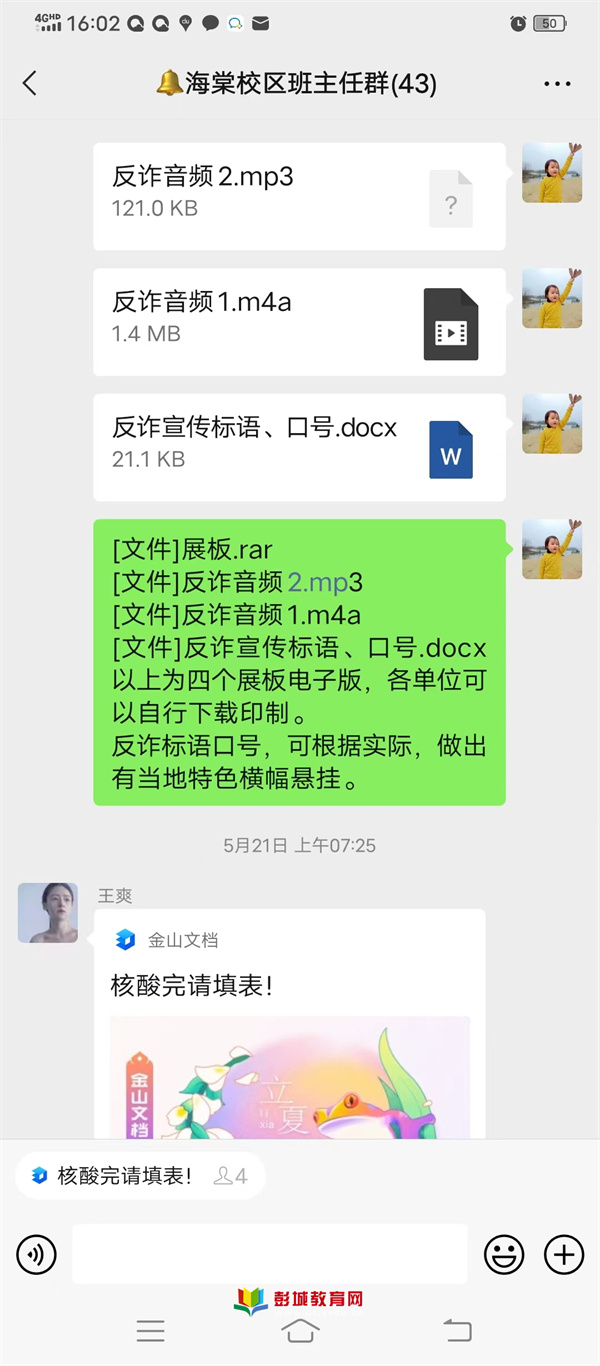600x1366 pixels.
Task: Tap the system home button
Action: [300, 1330]
